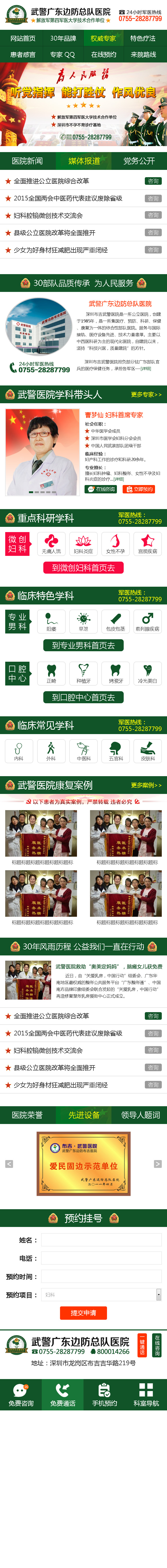Image resolution: width=167 pixels, height=1568 pixels.
Task: Open news item 全面推进公立医院综合改革
Action: point(52,181)
